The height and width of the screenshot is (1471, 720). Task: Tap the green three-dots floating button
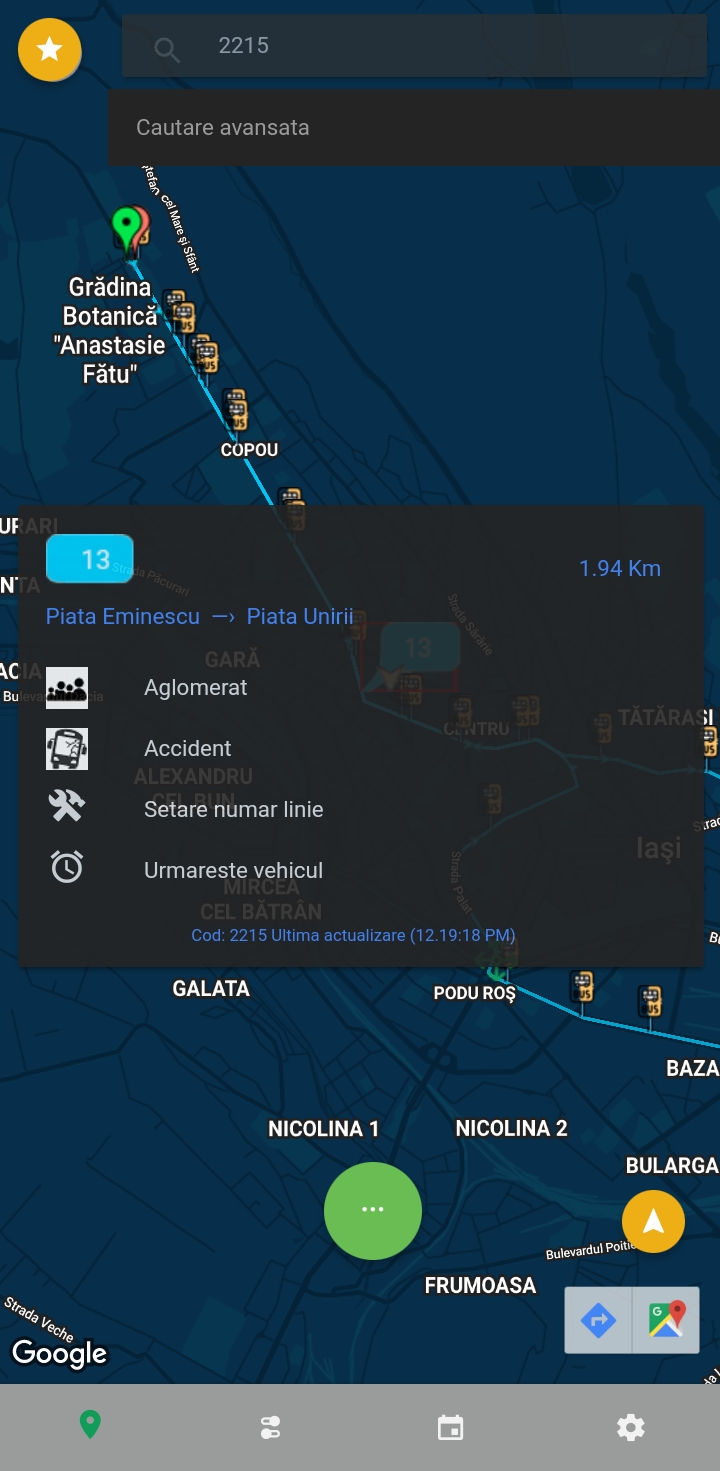[372, 1210]
